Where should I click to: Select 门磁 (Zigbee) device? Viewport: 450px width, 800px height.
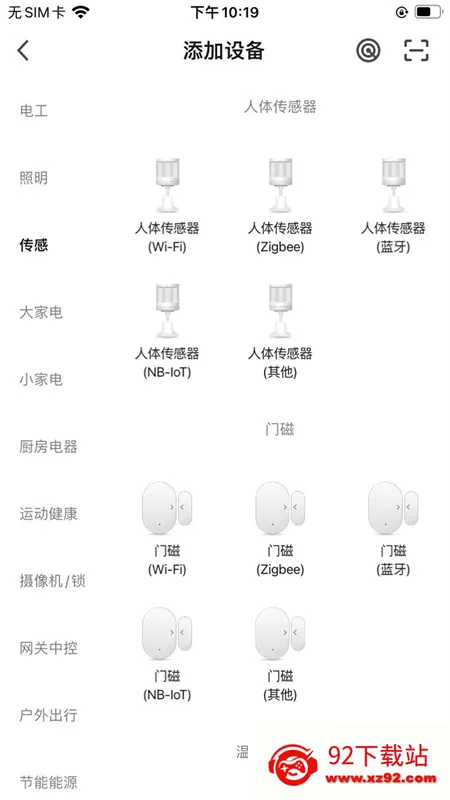click(280, 529)
